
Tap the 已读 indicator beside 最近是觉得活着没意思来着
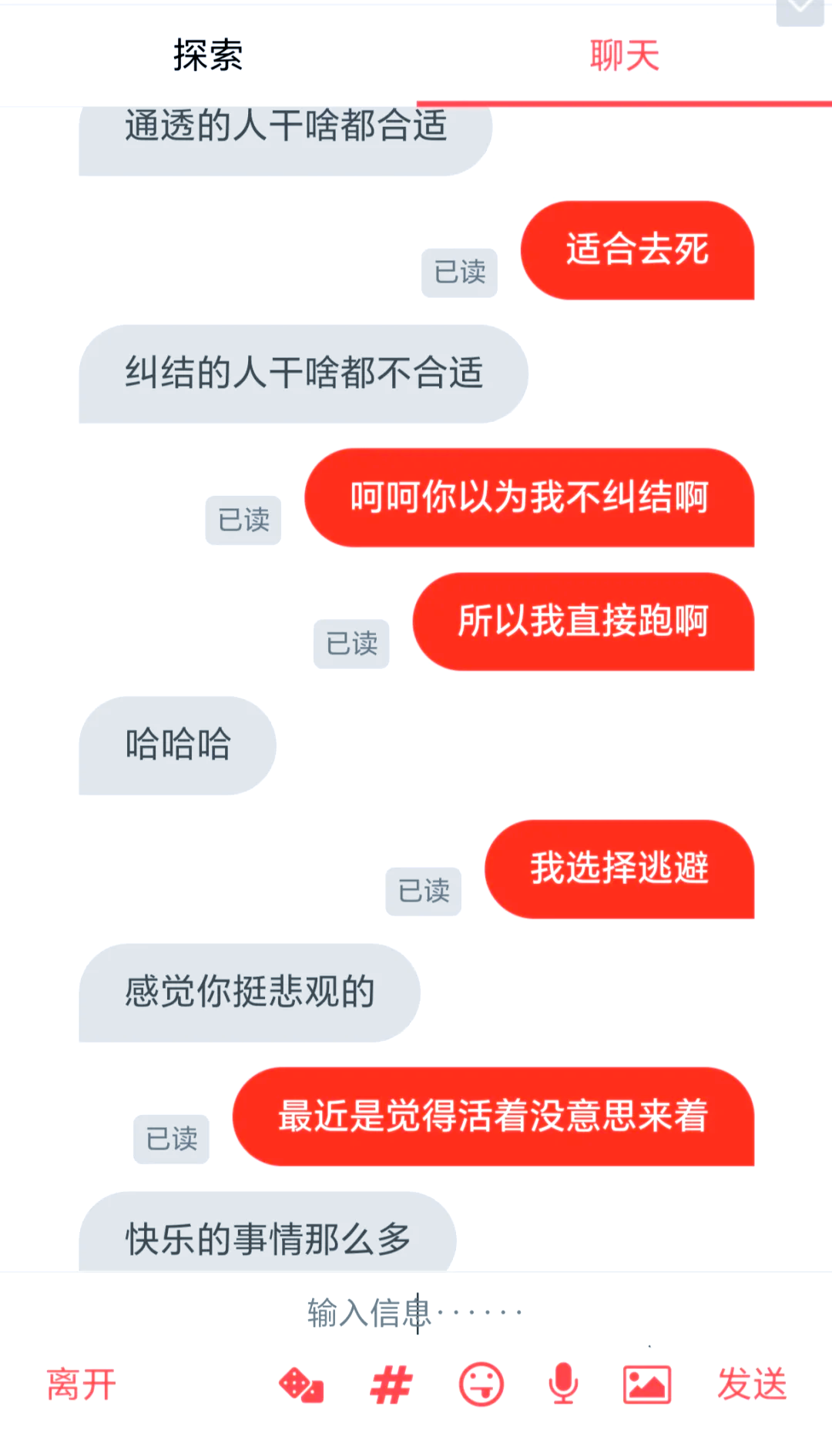point(171,1138)
